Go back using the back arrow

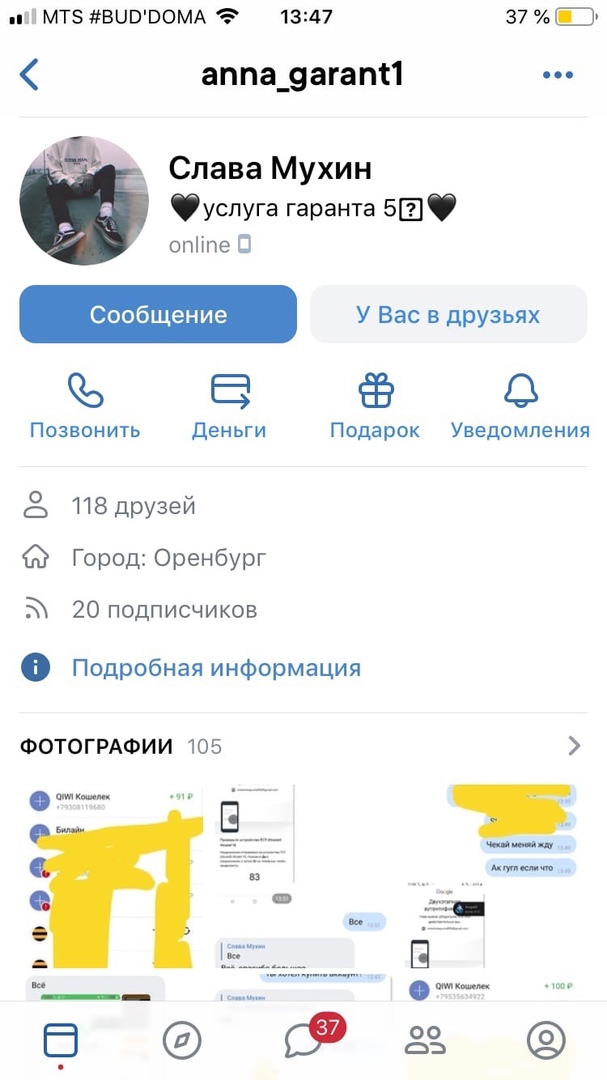coord(30,75)
